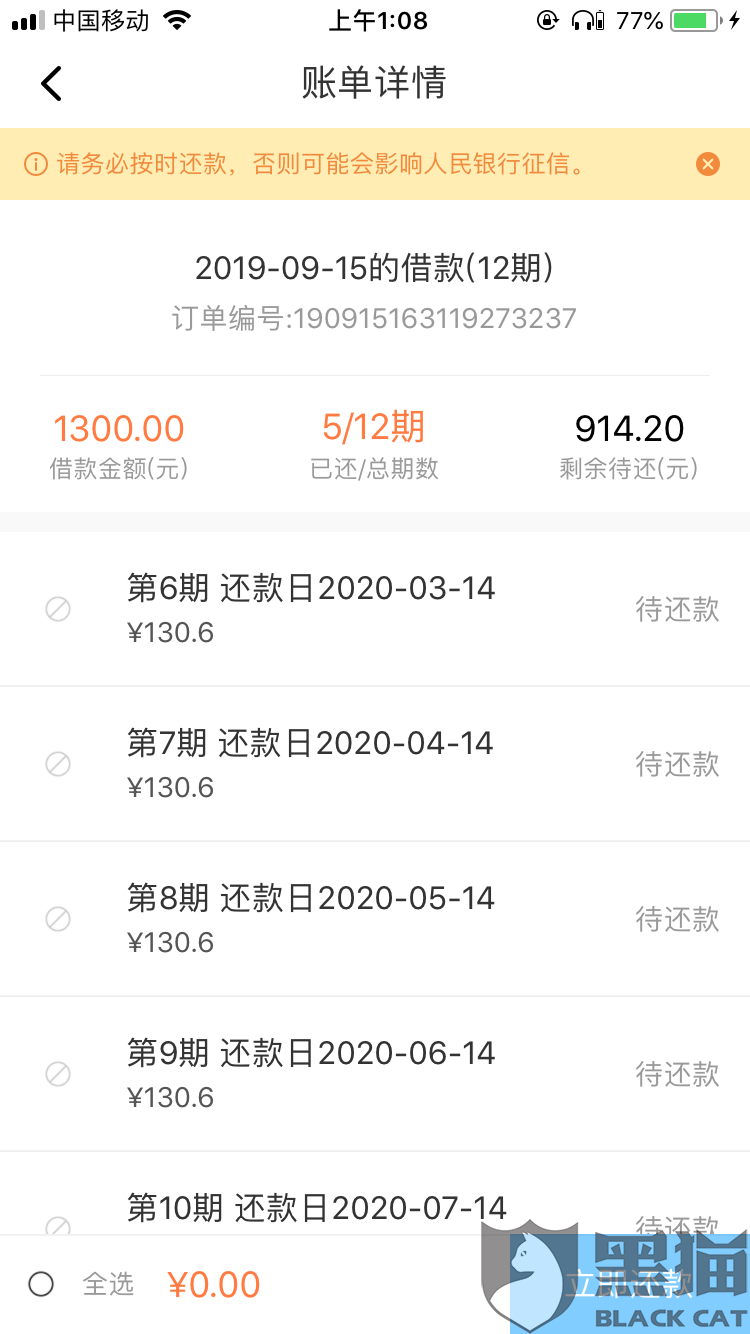Tick the 全选 select-all option
This screenshot has height=1334, width=750.
pos(41,1284)
